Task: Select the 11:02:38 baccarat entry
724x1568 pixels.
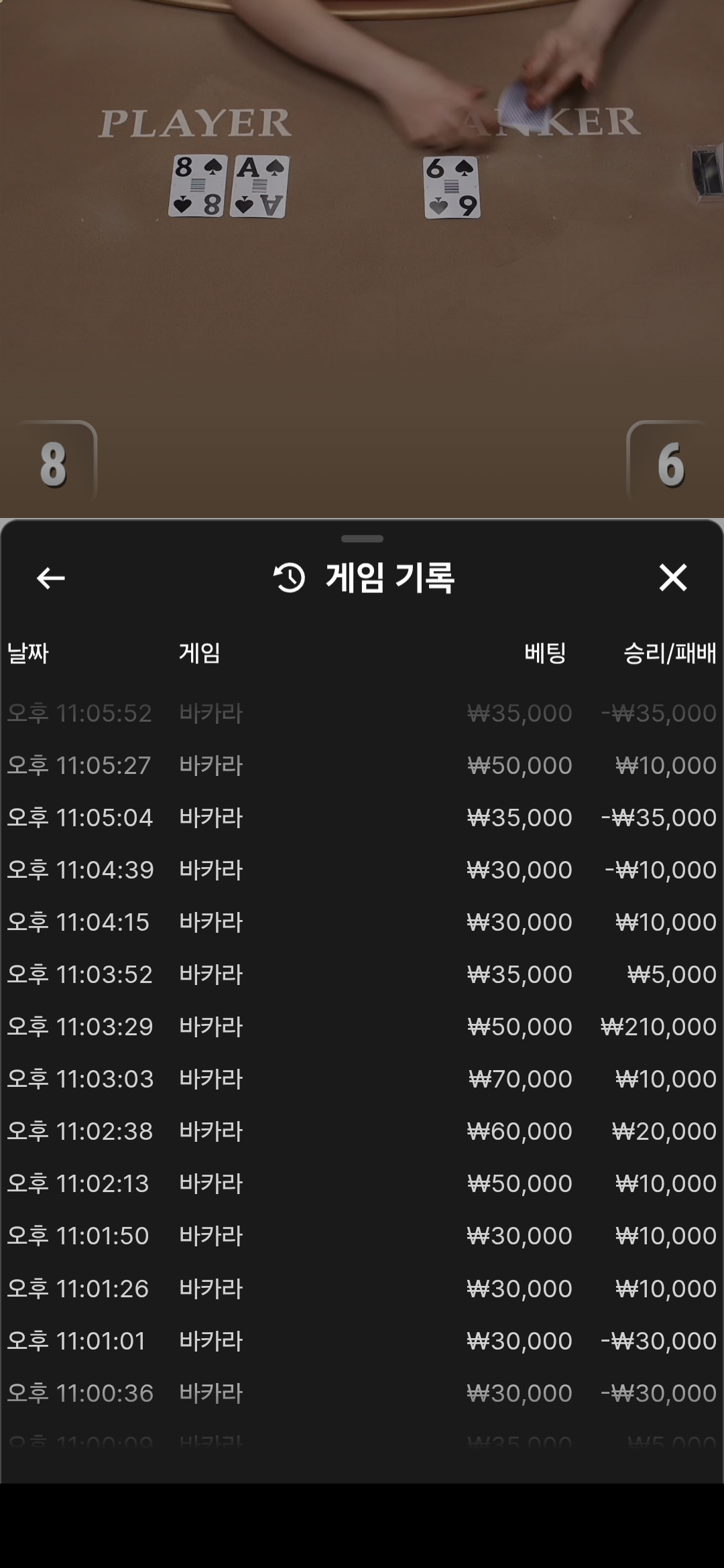Action: click(362, 1131)
